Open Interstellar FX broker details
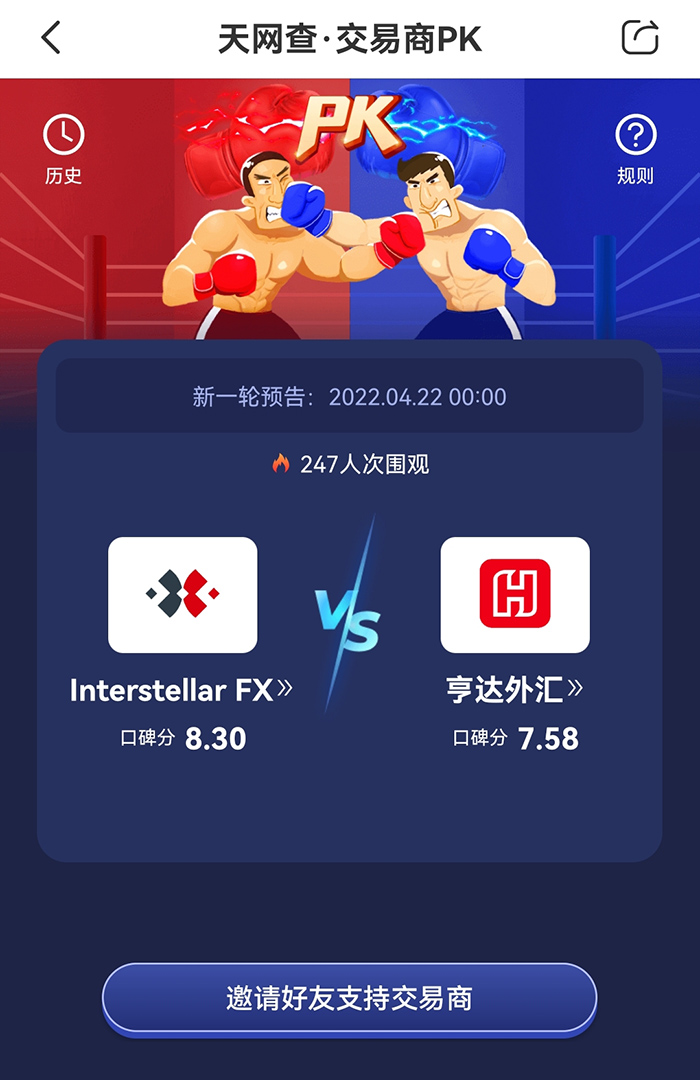This screenshot has width=700, height=1080. (x=182, y=690)
